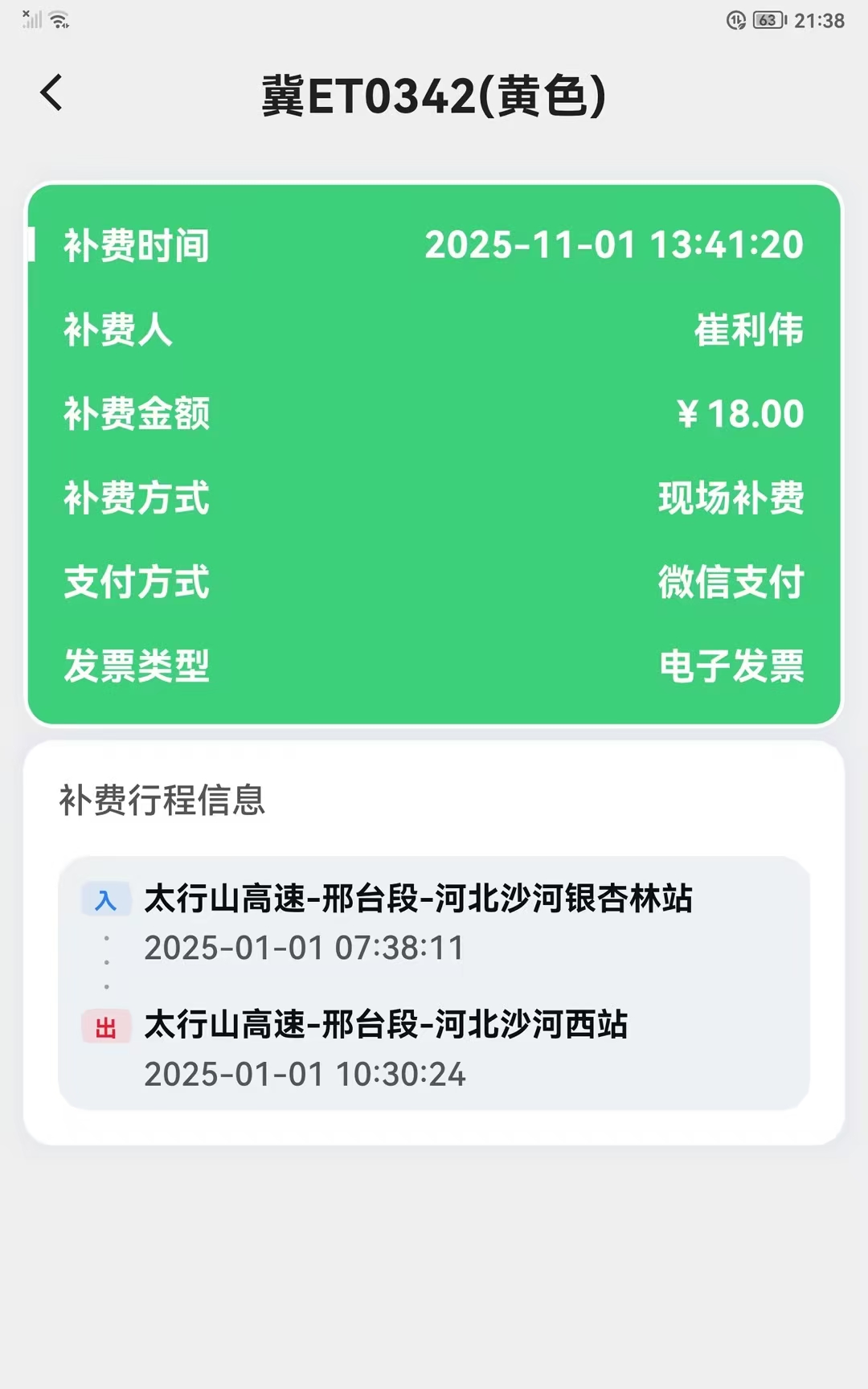Viewport: 868px width, 1389px height.
Task: Select 电子发票 invoice type value
Action: tap(731, 667)
